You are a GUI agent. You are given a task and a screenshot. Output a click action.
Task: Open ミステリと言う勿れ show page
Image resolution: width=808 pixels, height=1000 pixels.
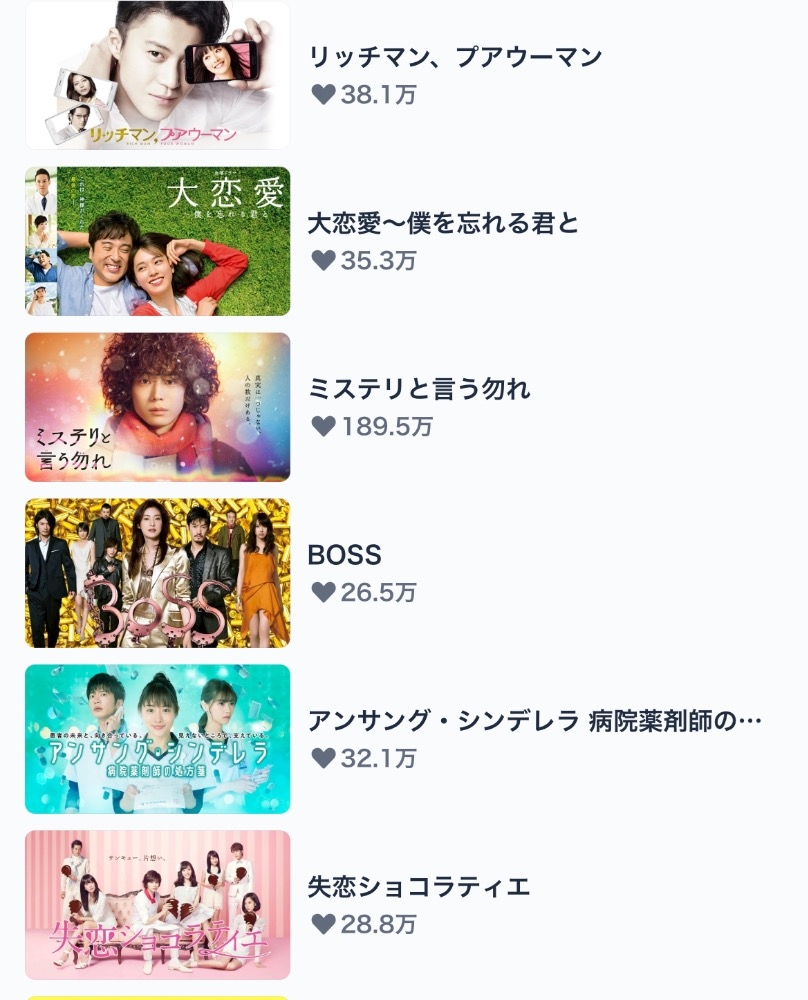click(419, 390)
